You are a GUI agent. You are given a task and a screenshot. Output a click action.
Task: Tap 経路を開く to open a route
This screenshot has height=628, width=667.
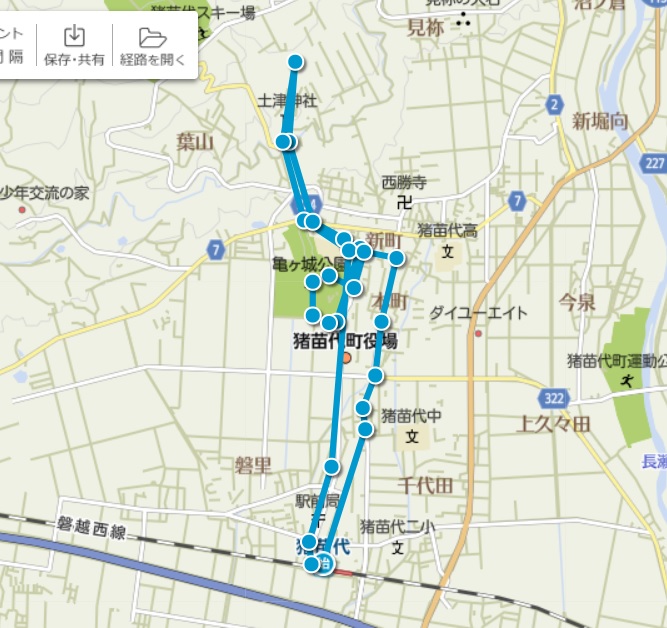pos(153,46)
